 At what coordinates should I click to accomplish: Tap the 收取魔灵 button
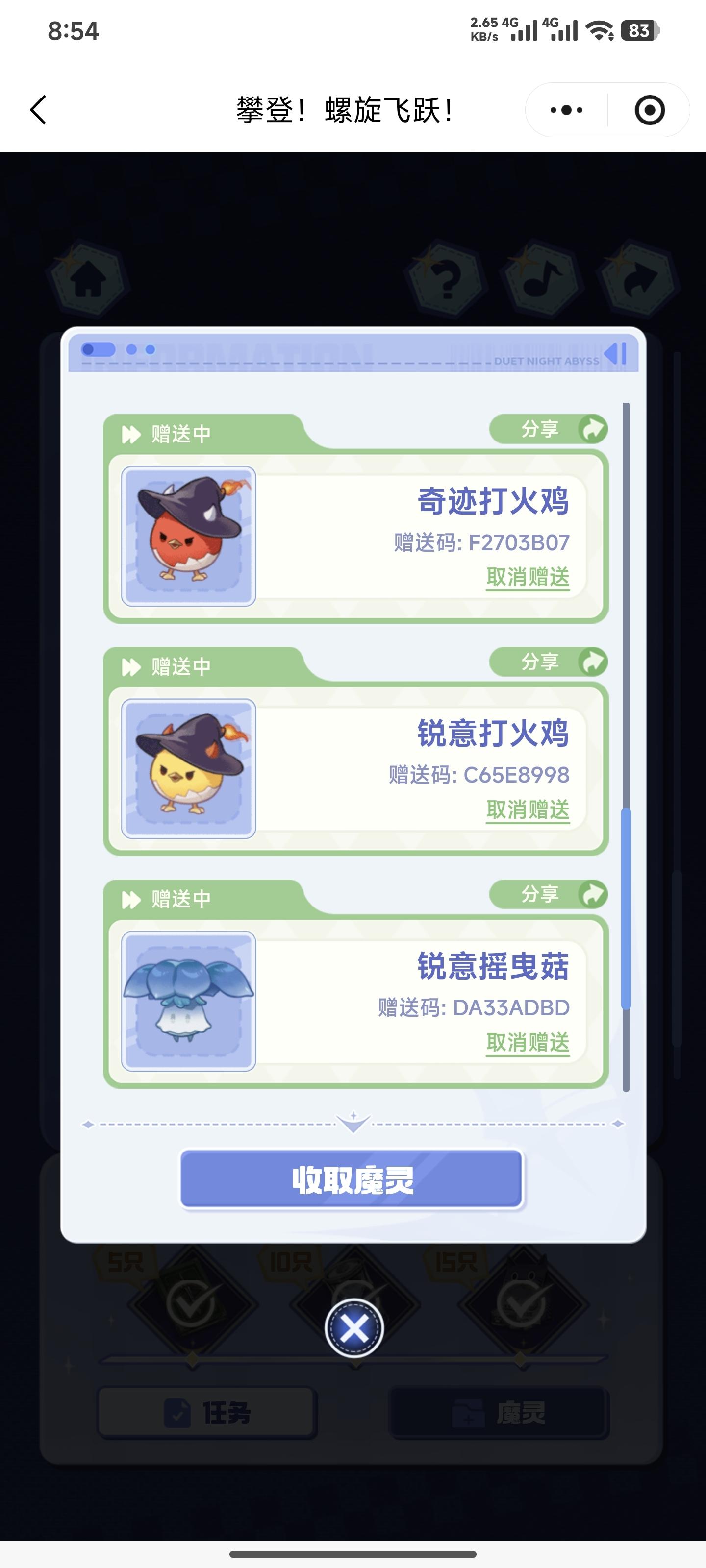click(352, 1179)
